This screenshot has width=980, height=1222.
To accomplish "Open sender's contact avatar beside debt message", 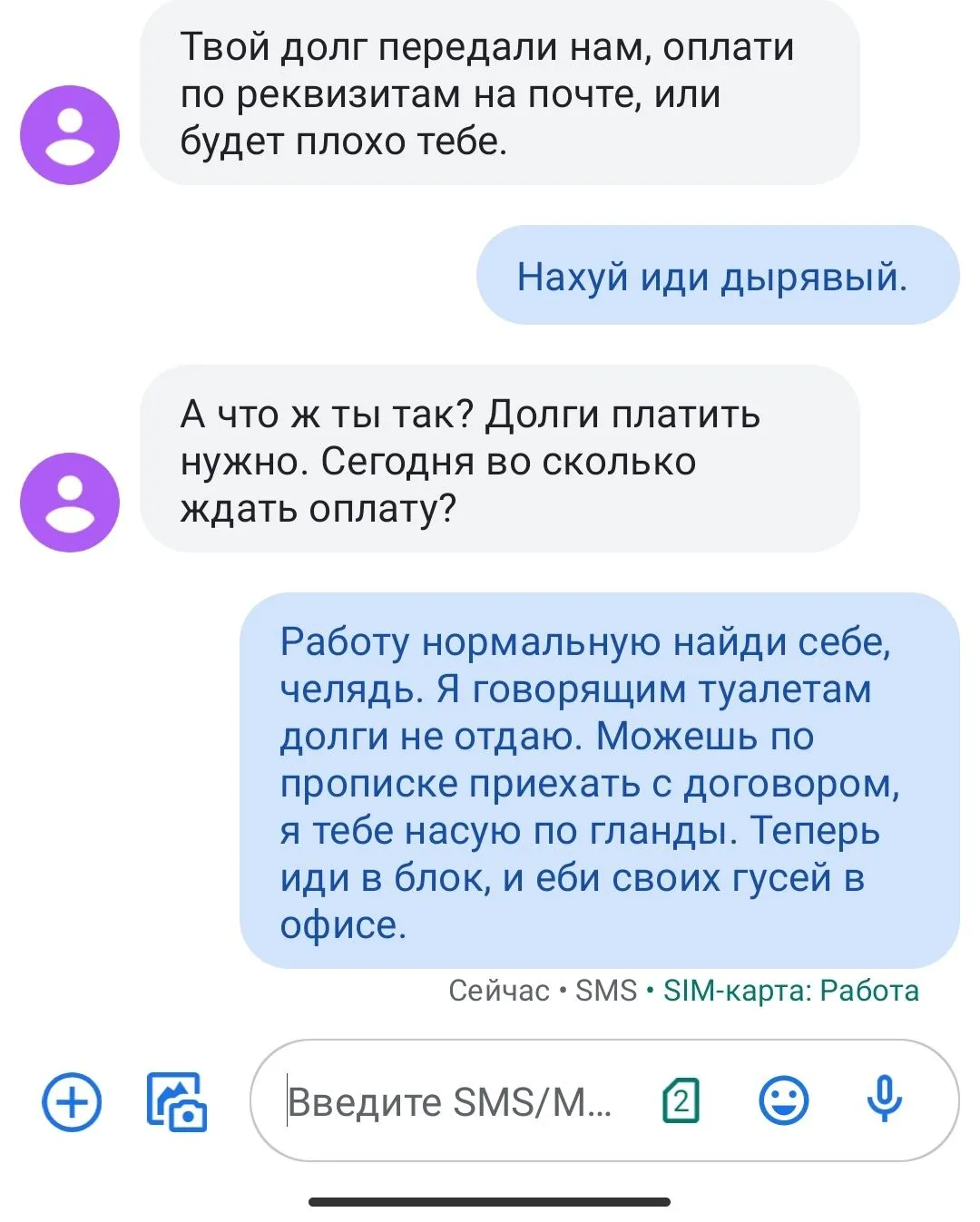I will (70, 134).
